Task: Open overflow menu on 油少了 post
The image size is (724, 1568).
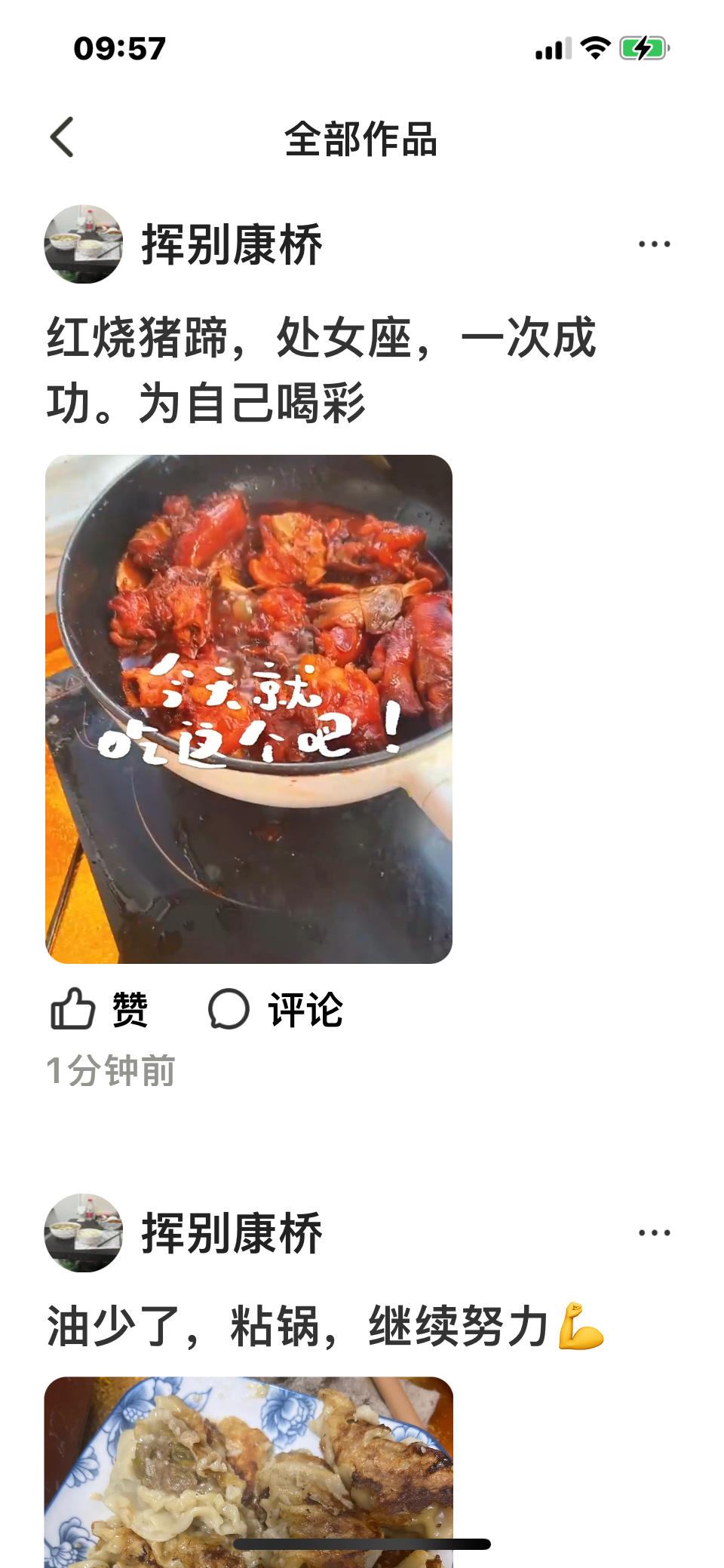Action: tap(653, 1232)
